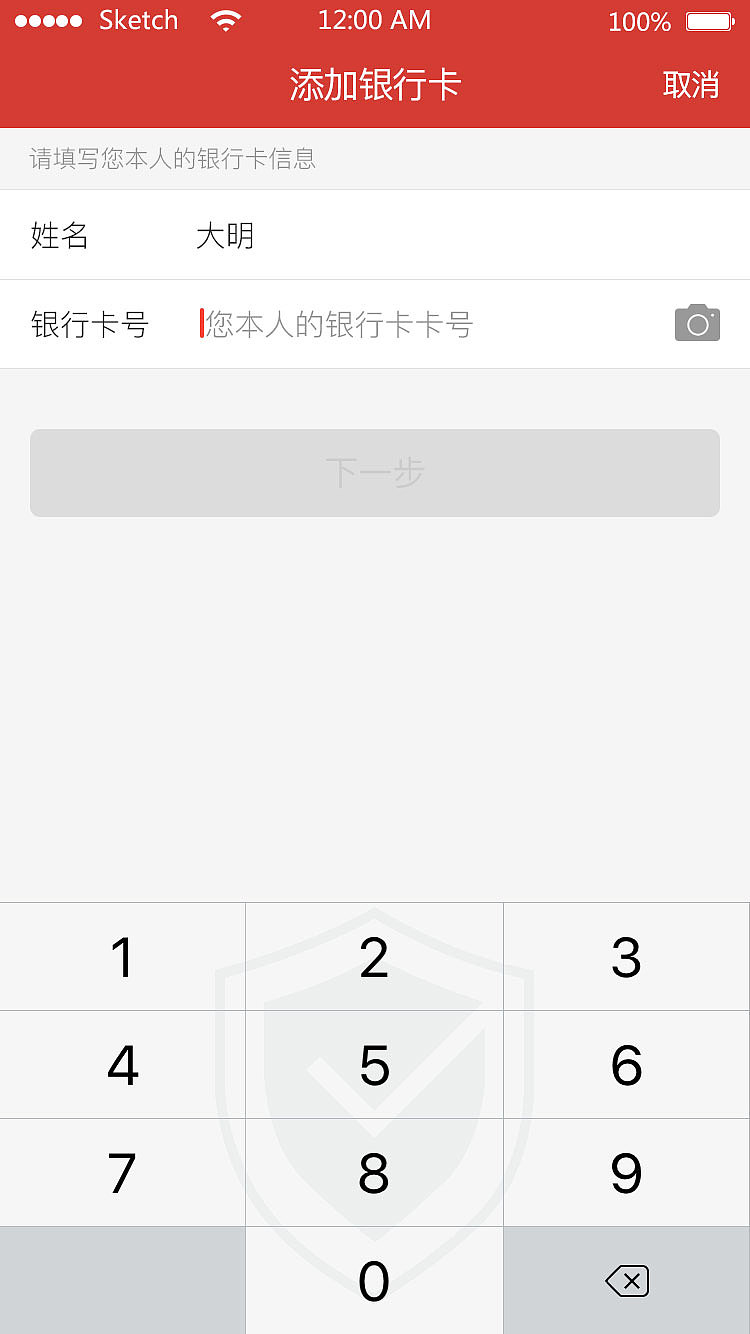Tap the hint text 请填写您本人的银行卡信息
The image size is (750, 1334).
coord(174,157)
